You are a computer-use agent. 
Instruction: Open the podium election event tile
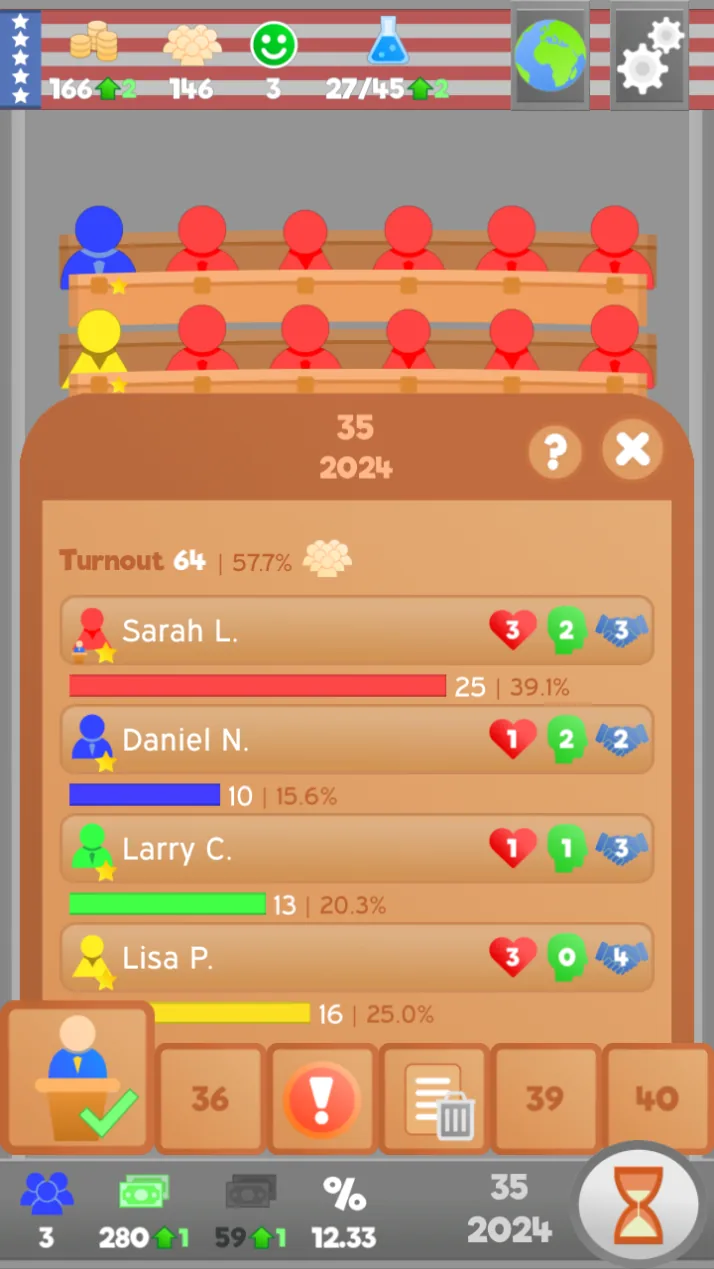77,1077
